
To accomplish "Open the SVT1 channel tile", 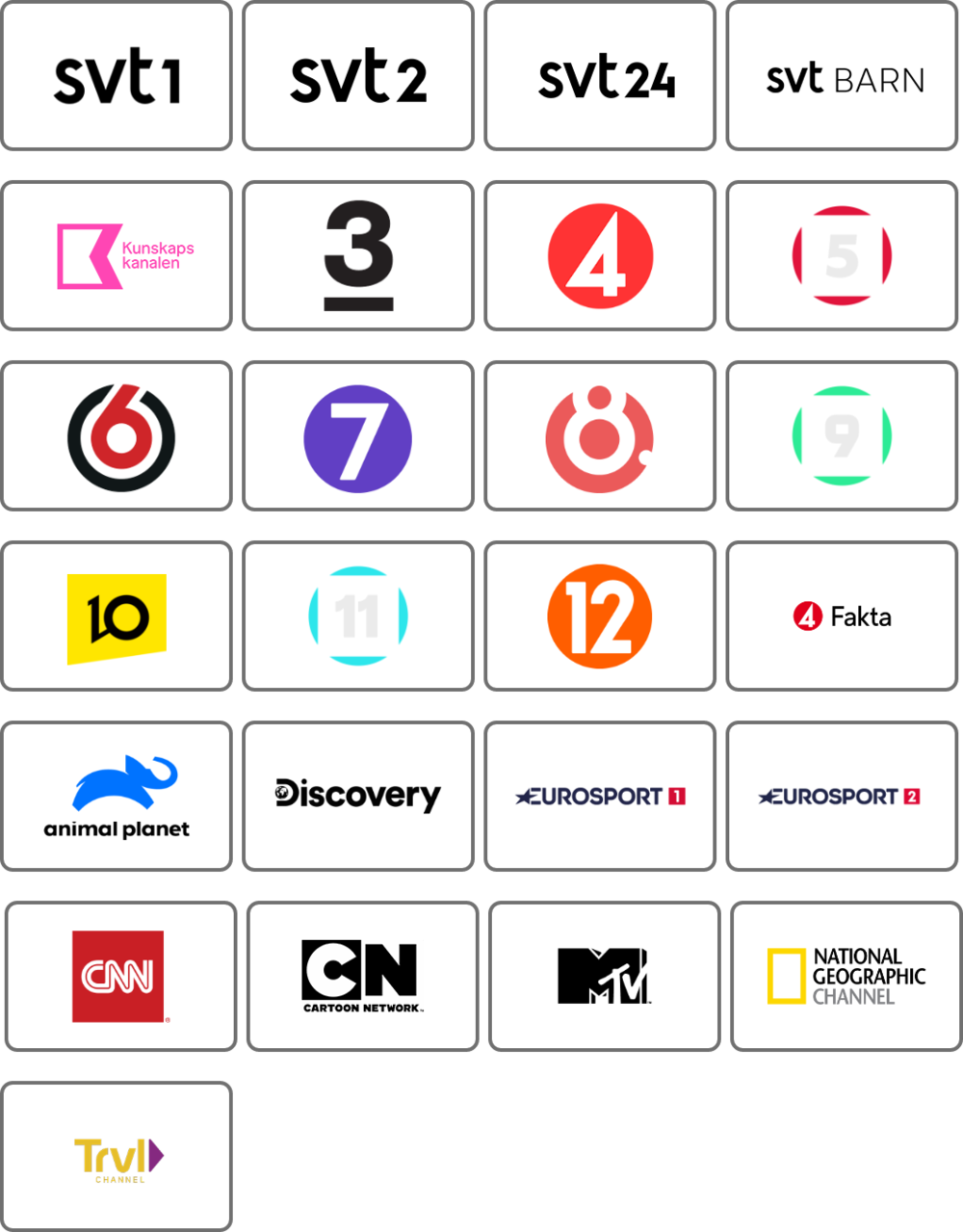I will [x=117, y=76].
